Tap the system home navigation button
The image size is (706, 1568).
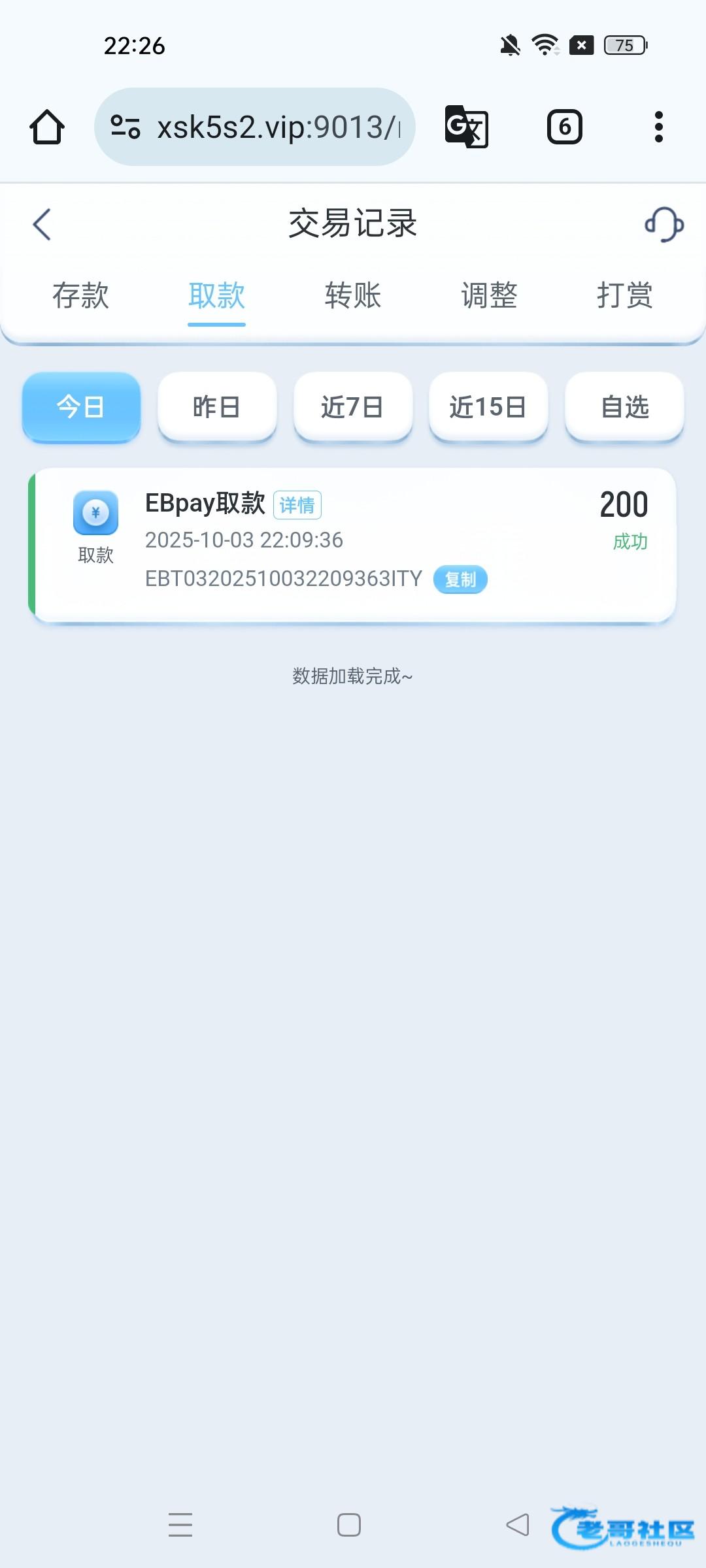click(349, 1525)
